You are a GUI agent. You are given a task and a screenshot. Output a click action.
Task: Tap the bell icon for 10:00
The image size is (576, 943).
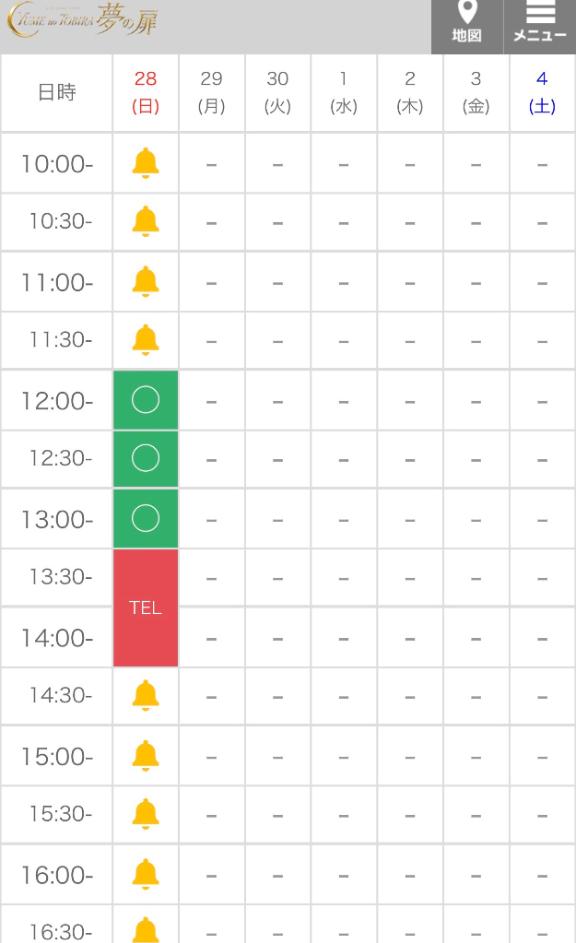click(146, 163)
